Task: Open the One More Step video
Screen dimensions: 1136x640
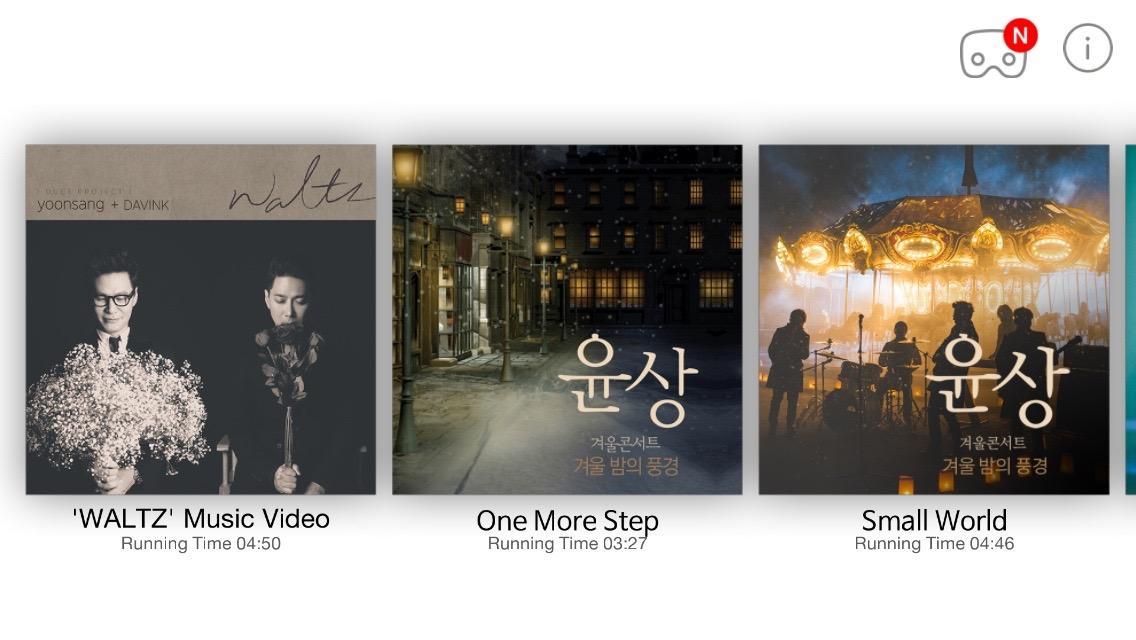Action: click(x=567, y=320)
